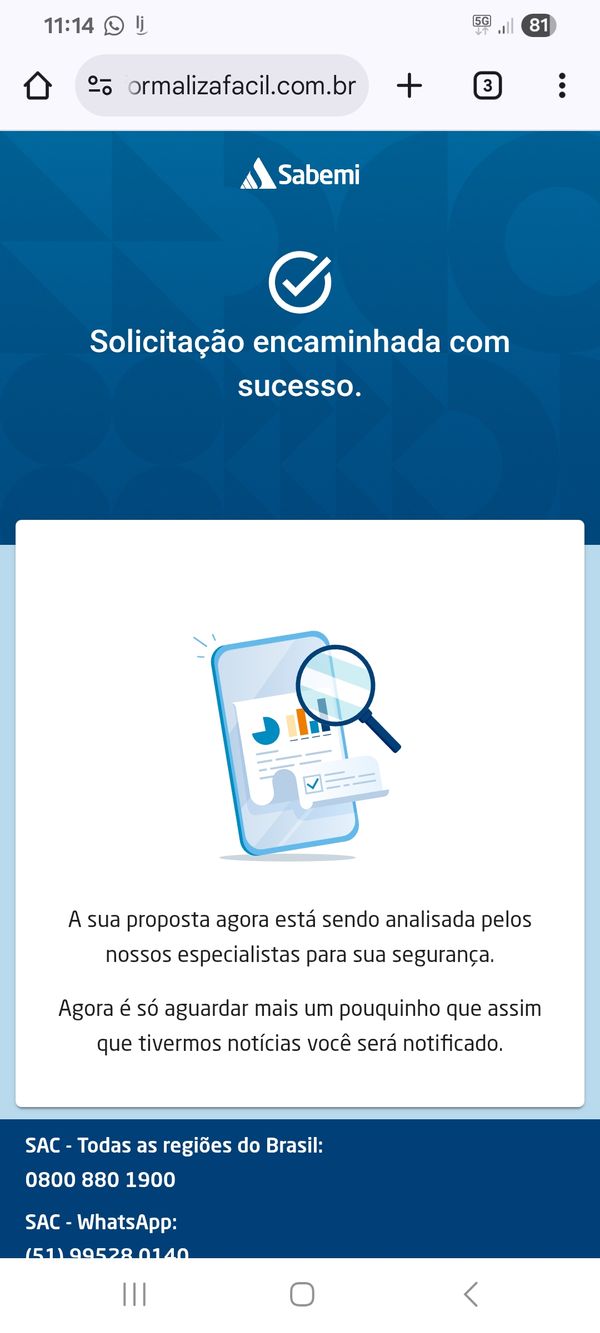Go back with the system back button

[470, 1294]
